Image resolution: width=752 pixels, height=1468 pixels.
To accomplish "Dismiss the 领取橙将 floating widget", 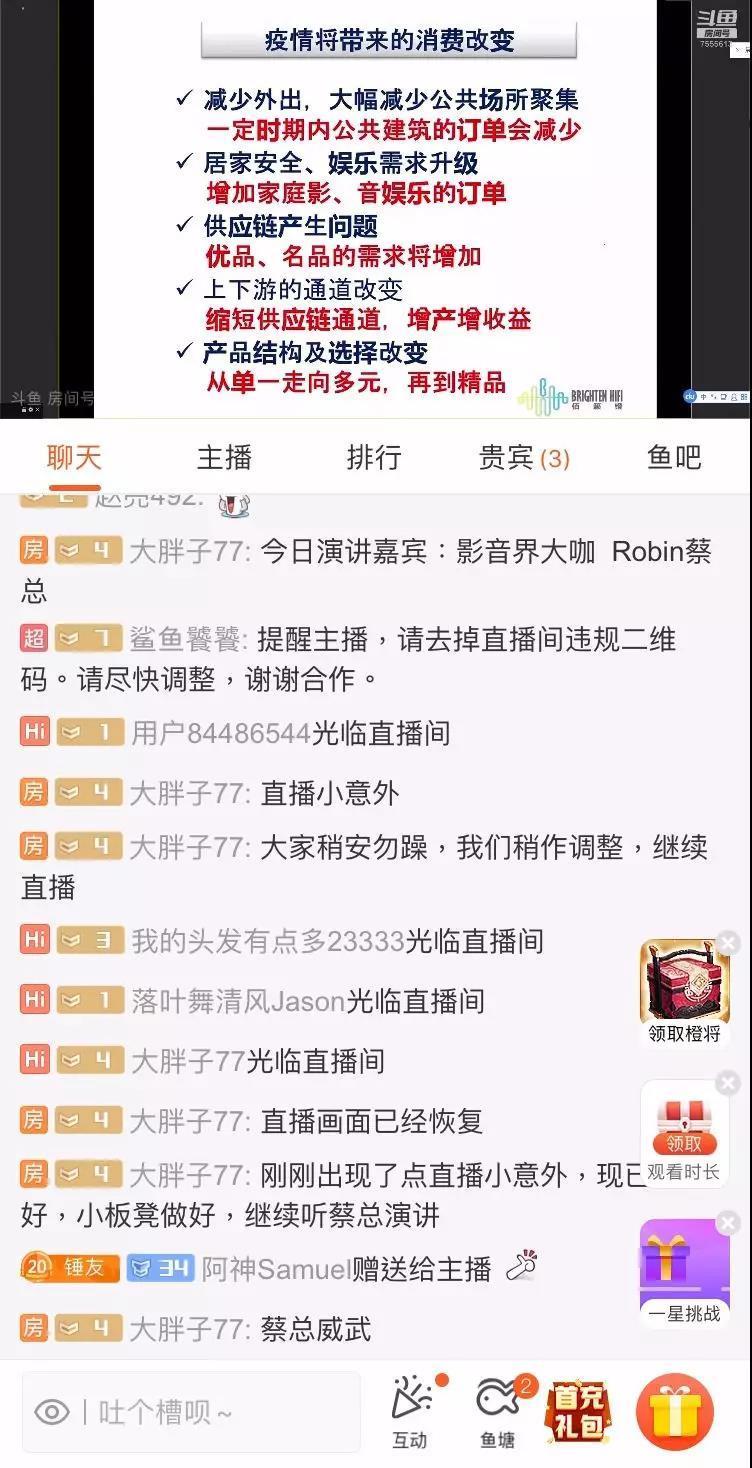I will [x=729, y=943].
